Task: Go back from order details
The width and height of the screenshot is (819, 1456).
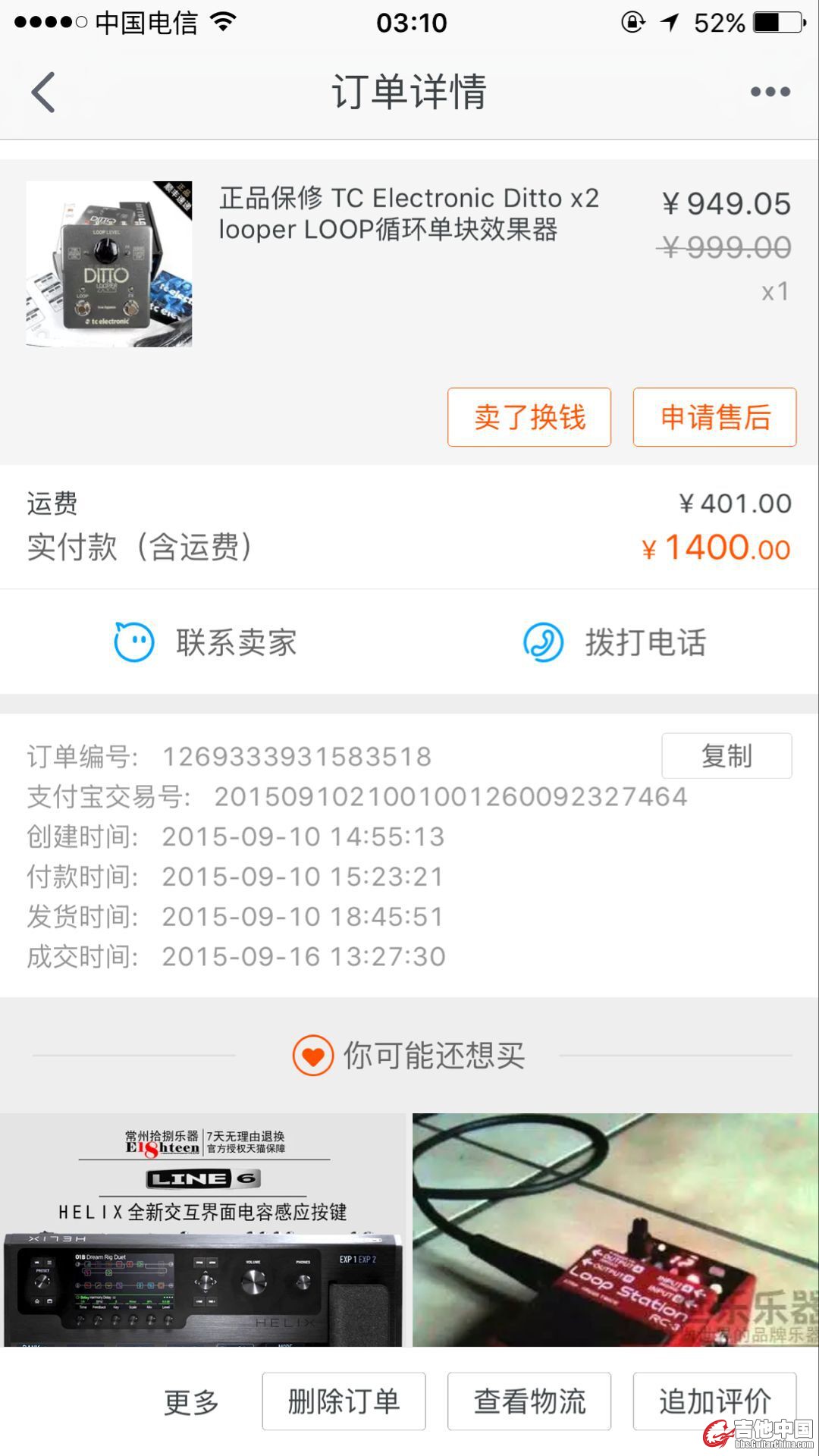Action: coord(43,93)
